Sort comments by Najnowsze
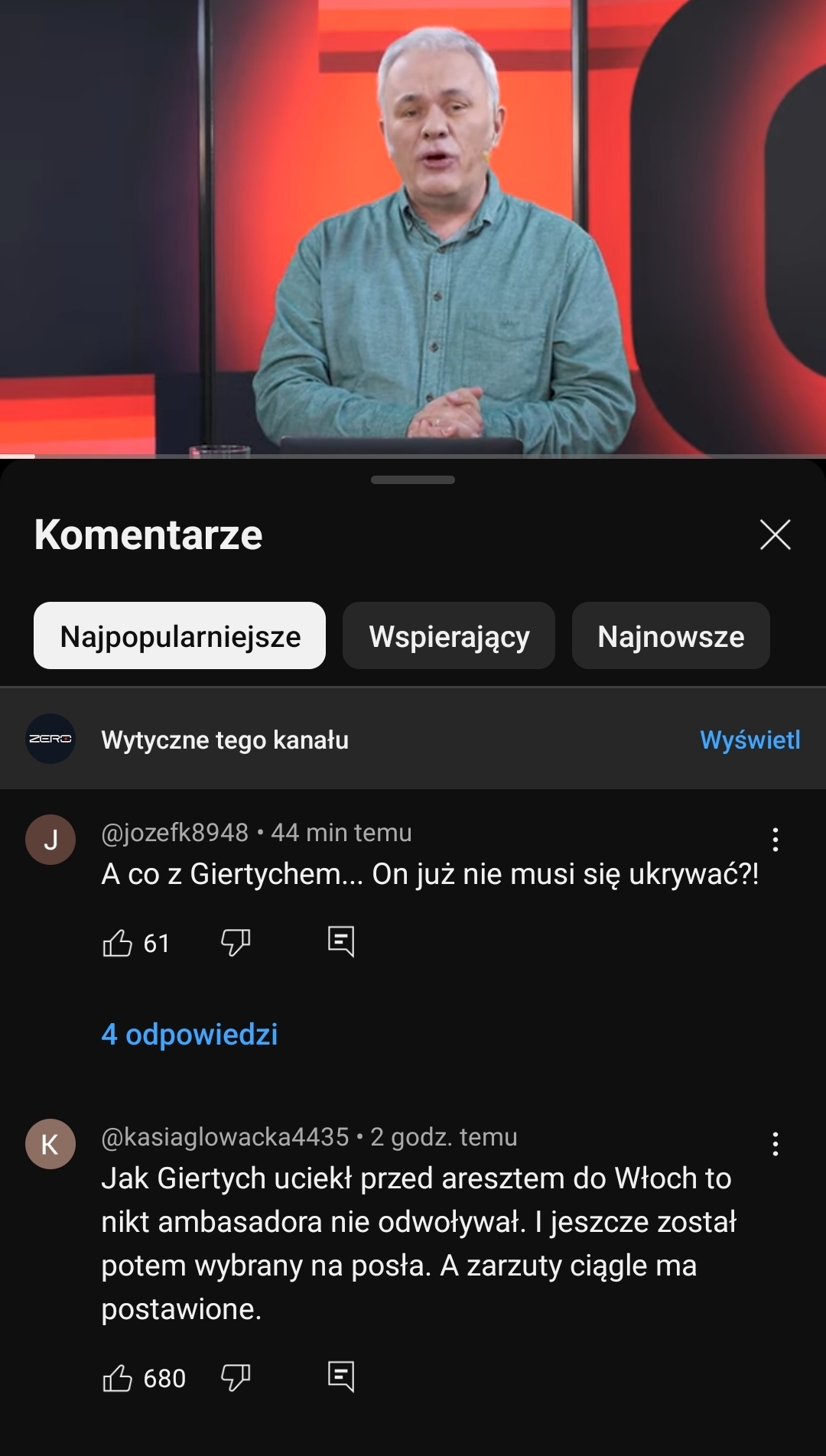The height and width of the screenshot is (1456, 826). point(671,636)
